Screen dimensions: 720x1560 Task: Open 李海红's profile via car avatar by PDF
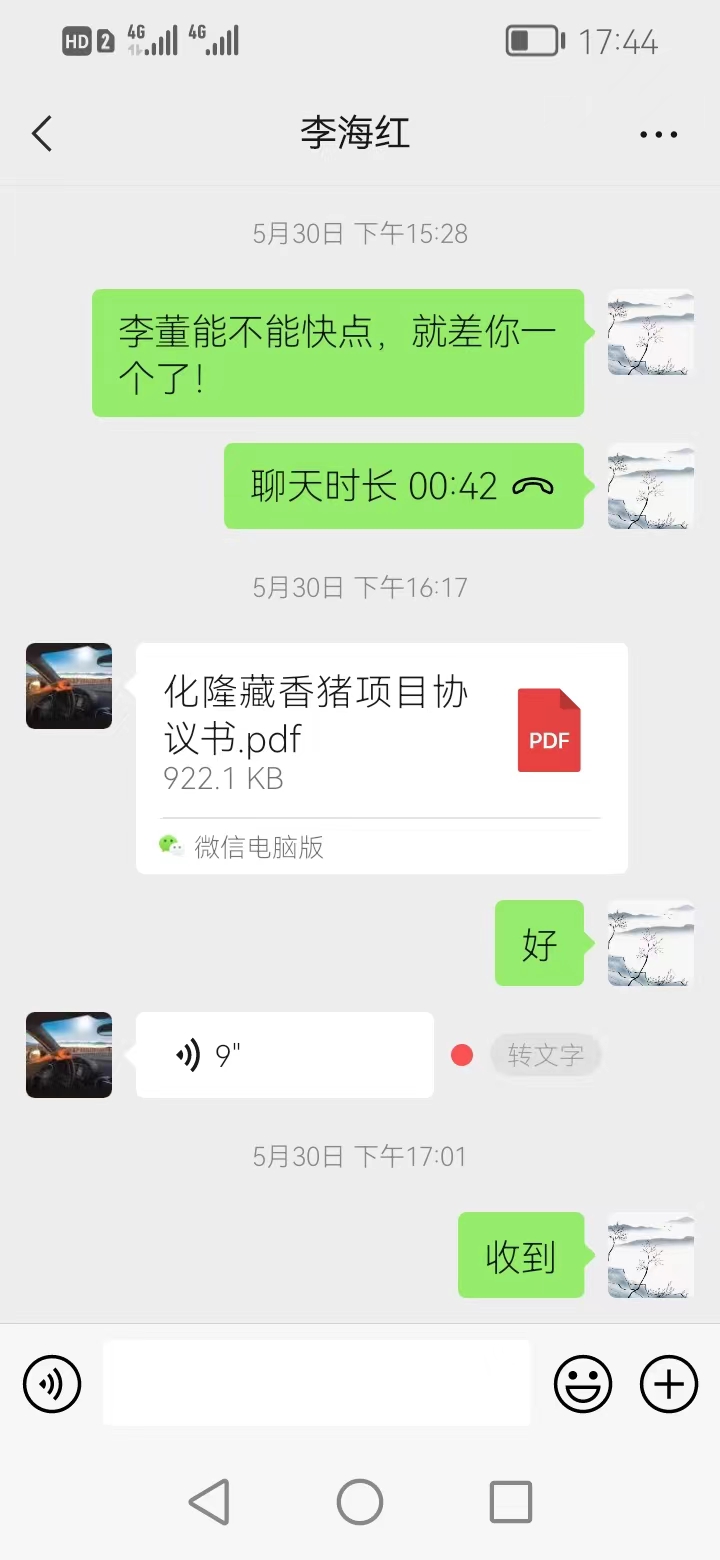pyautogui.click(x=69, y=686)
